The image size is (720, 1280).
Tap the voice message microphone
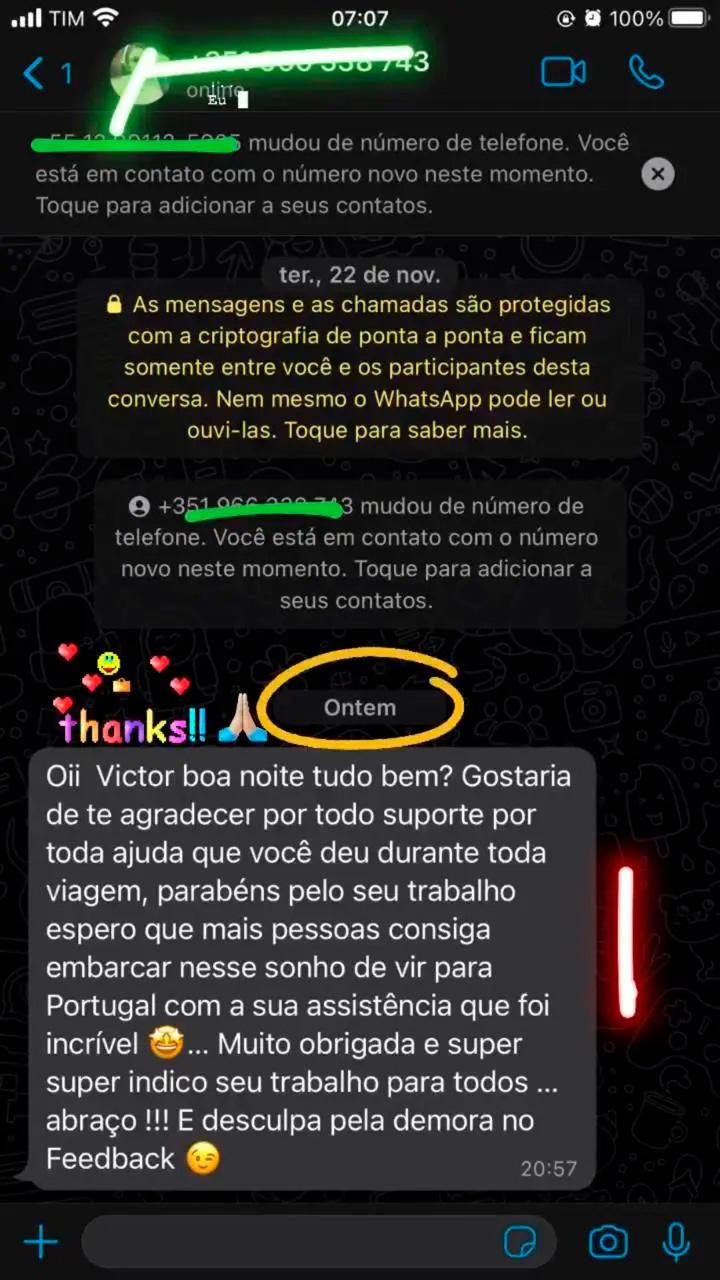pos(677,1243)
